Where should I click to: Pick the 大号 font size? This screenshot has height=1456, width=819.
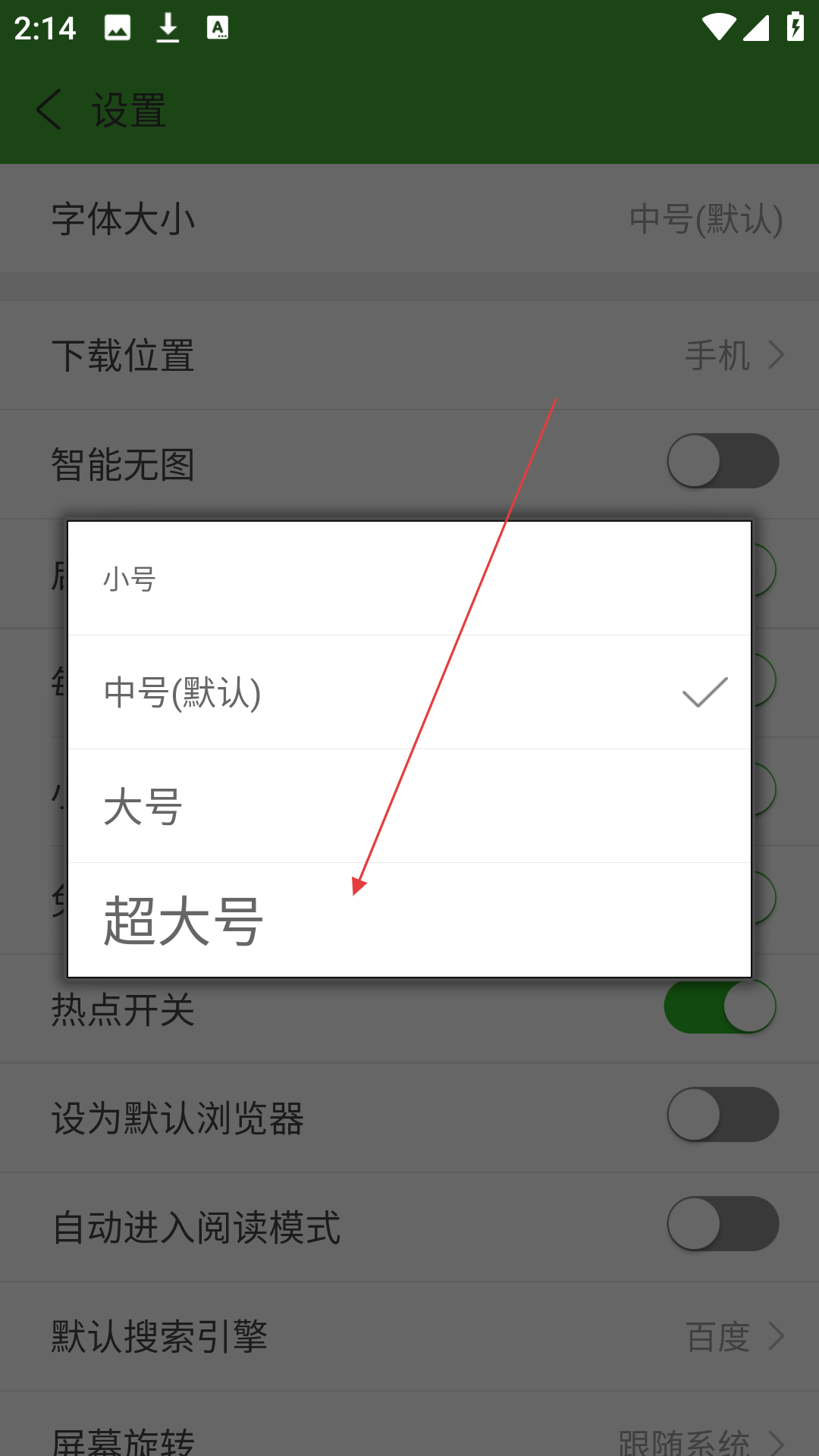coord(409,806)
